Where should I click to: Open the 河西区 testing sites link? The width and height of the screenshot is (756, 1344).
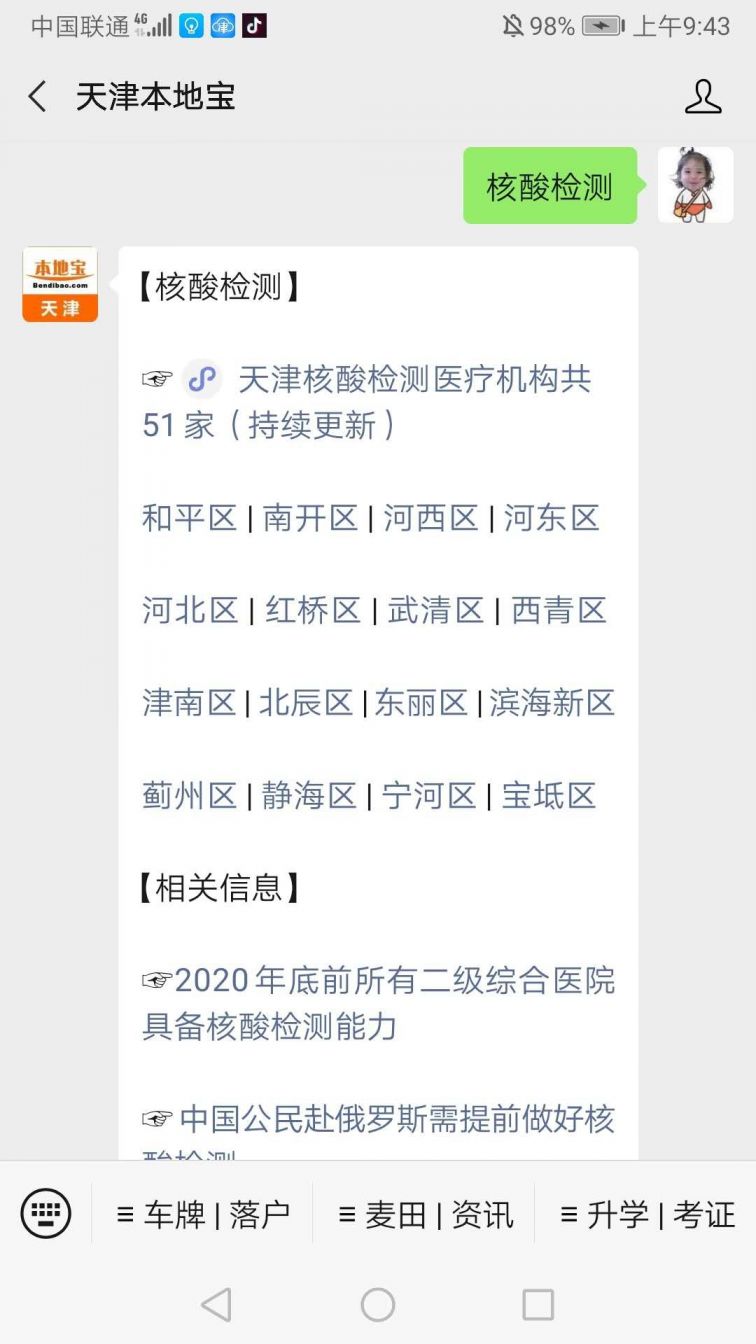pos(431,518)
